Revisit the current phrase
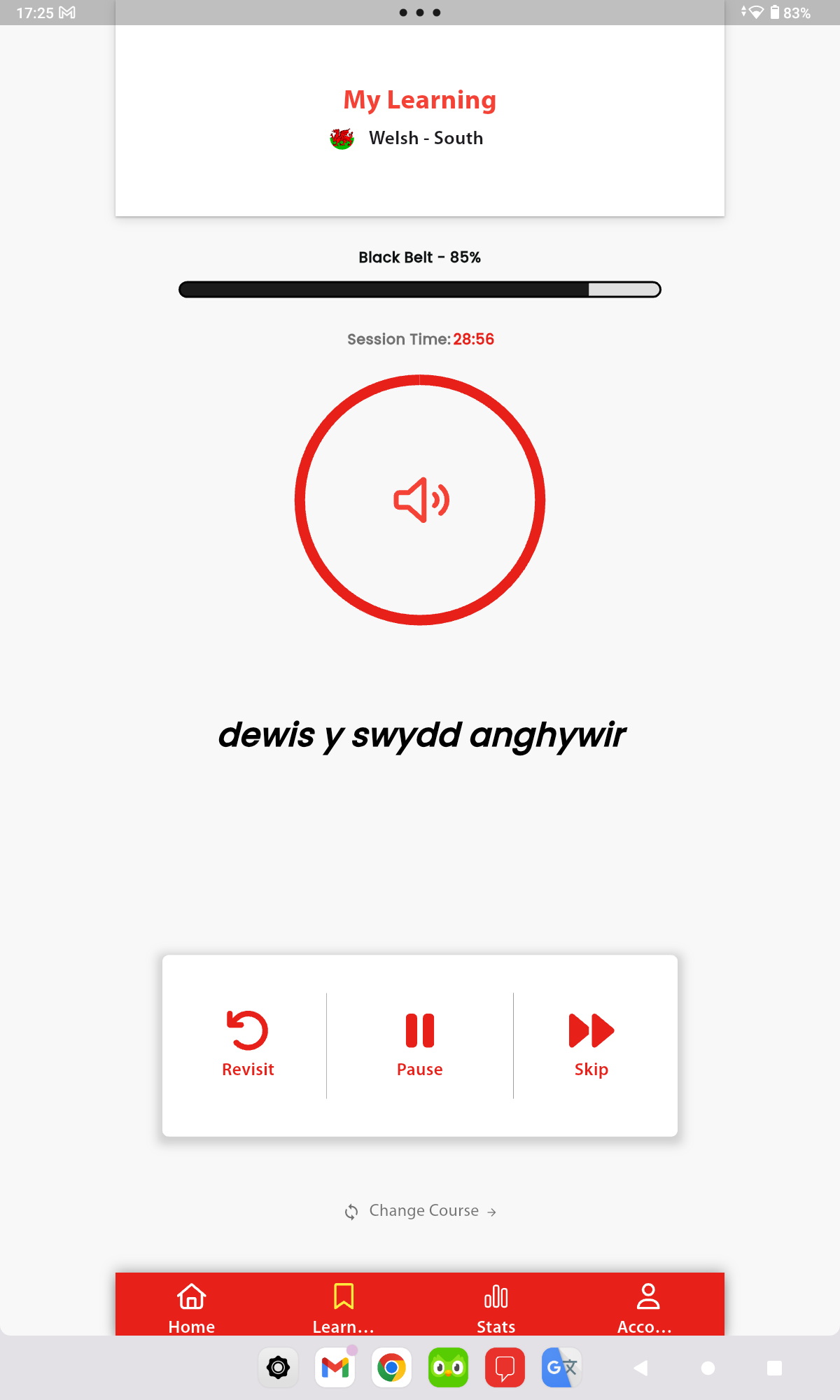Image resolution: width=840 pixels, height=1400 pixels. (x=248, y=1044)
